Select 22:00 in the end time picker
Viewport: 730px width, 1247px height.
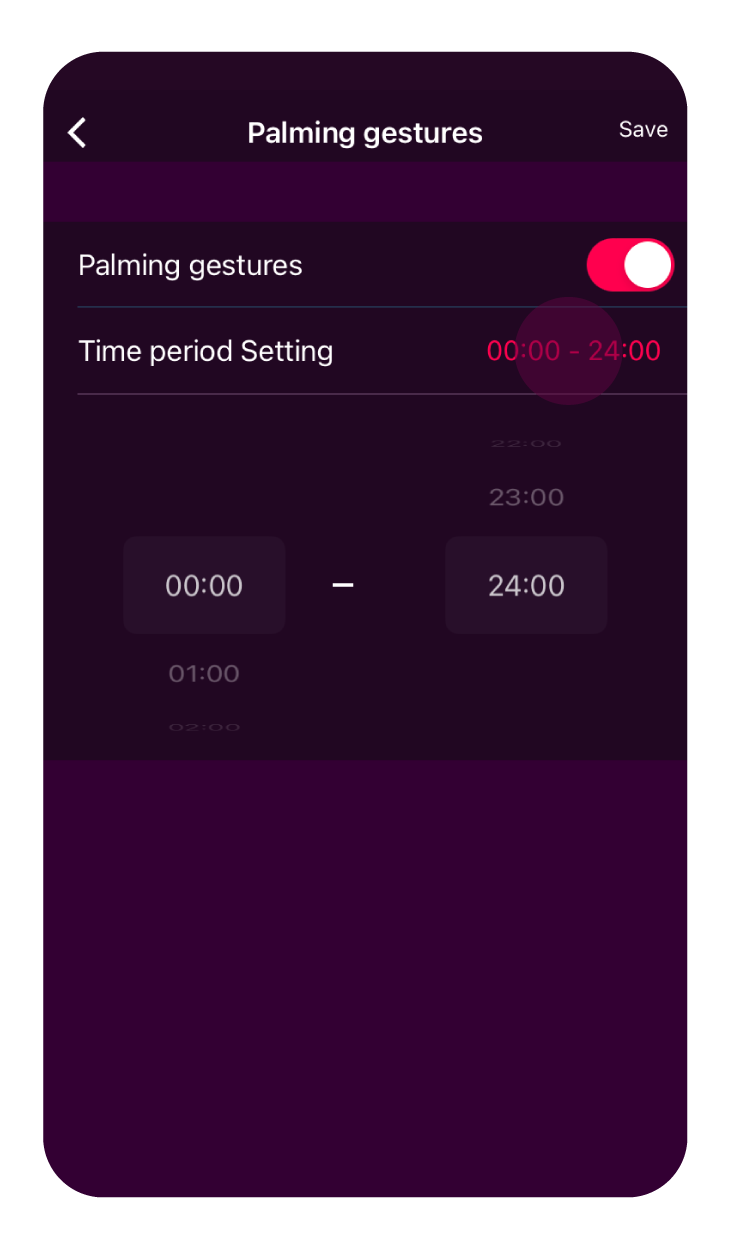tap(526, 443)
